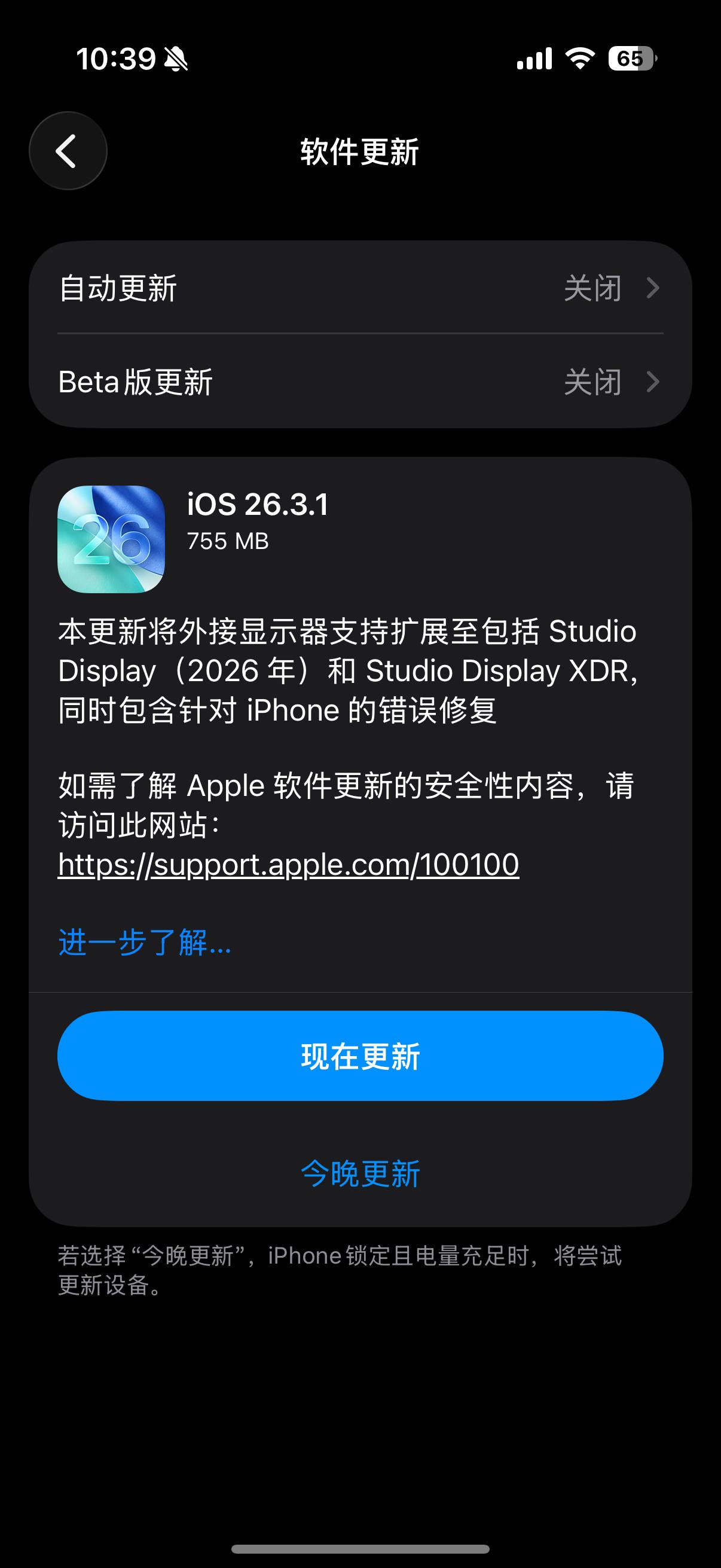Select 今晚更新 to update tonight
Image resolution: width=721 pixels, height=1568 pixels.
tap(360, 1172)
